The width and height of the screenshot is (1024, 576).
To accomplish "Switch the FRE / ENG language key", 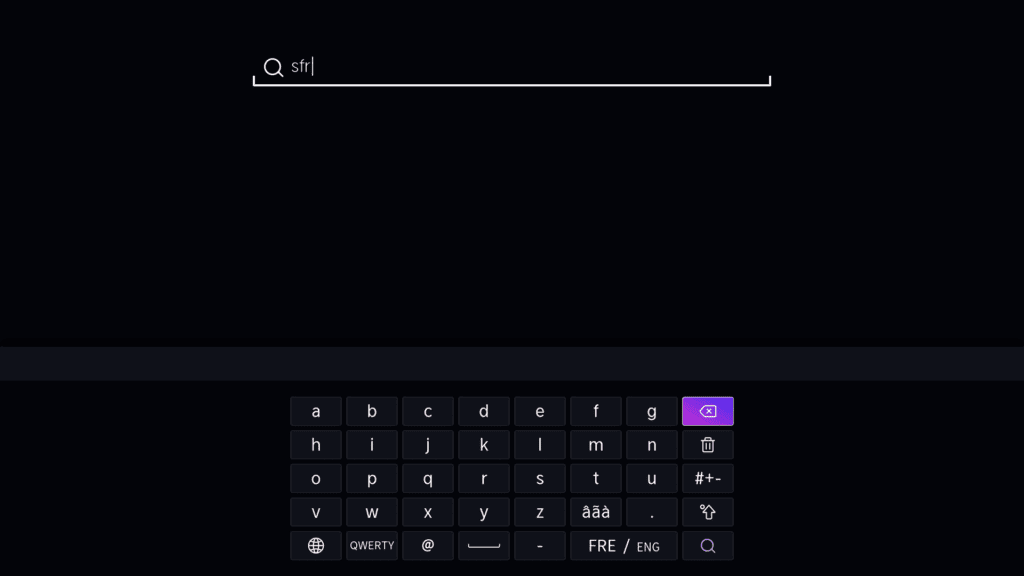I will click(623, 546).
